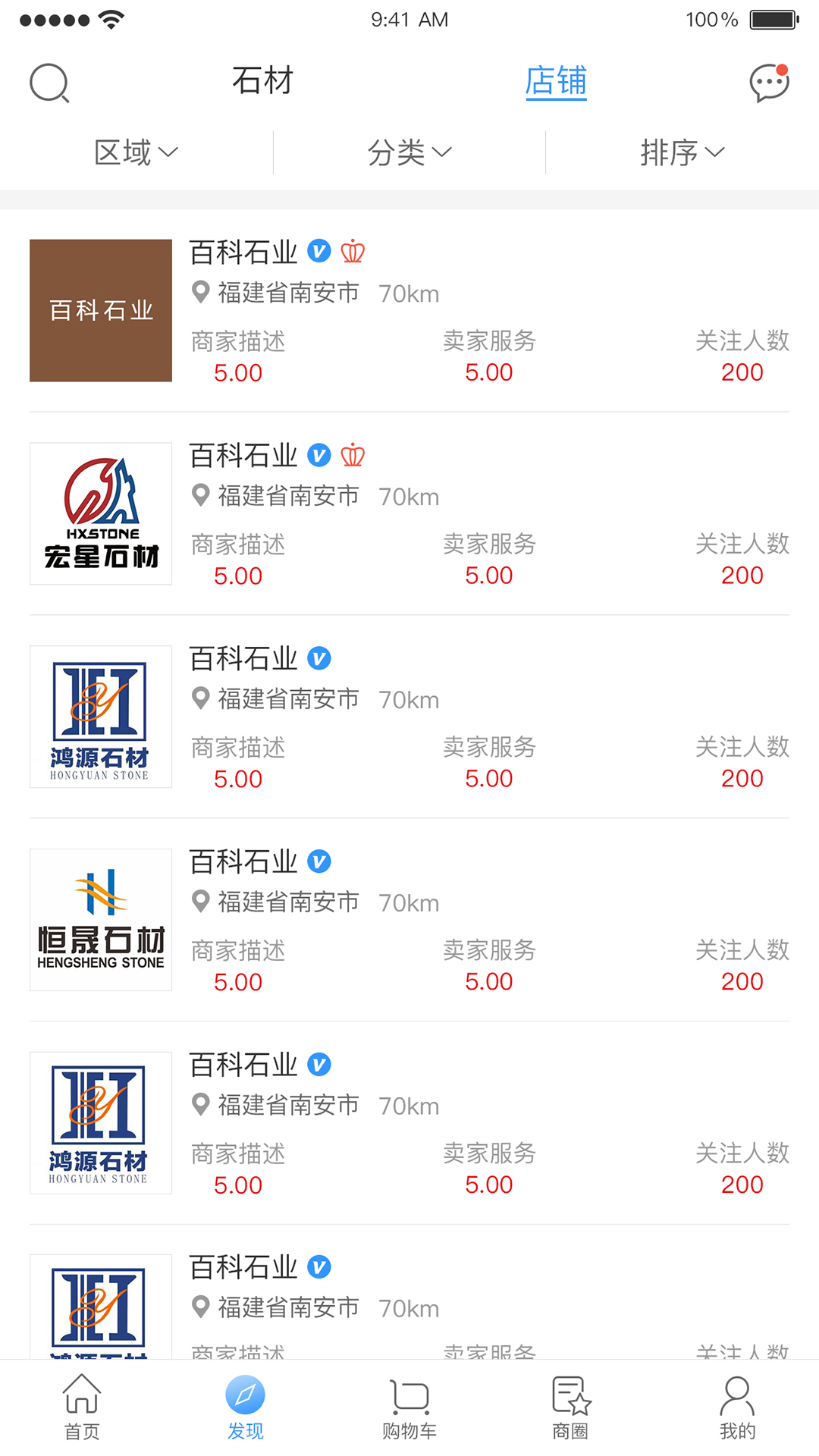Go to the 首页 home tab

pyautogui.click(x=82, y=1407)
